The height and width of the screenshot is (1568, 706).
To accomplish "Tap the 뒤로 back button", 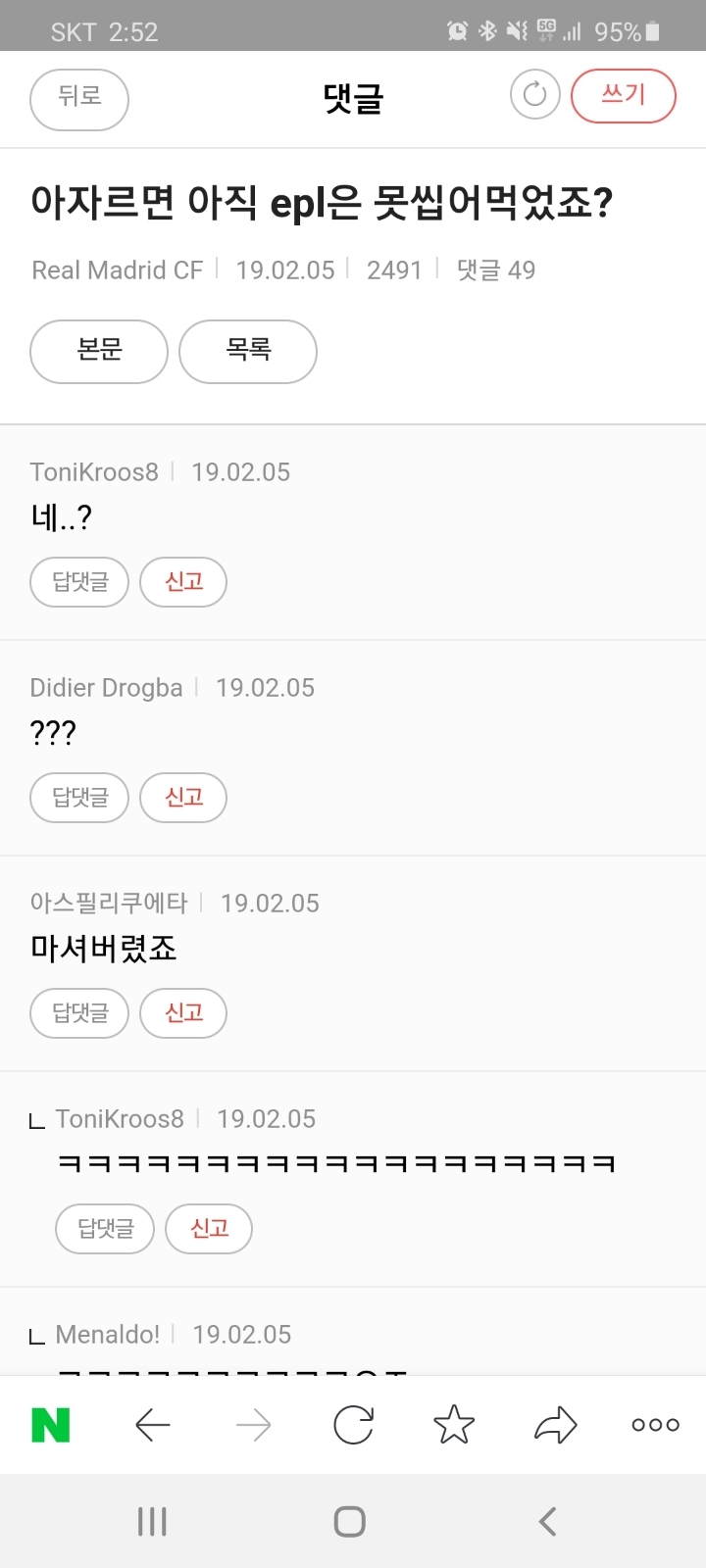I will (x=79, y=99).
